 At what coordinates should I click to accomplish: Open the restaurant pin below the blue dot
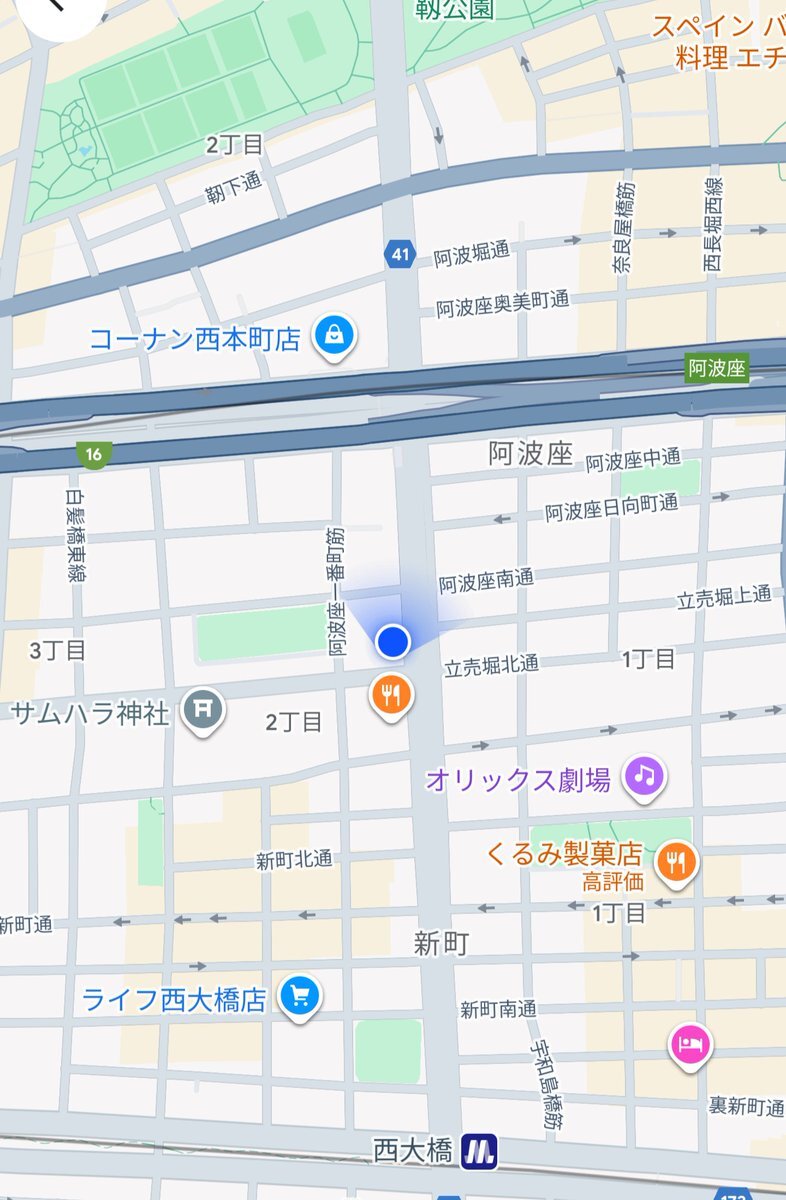click(x=392, y=694)
